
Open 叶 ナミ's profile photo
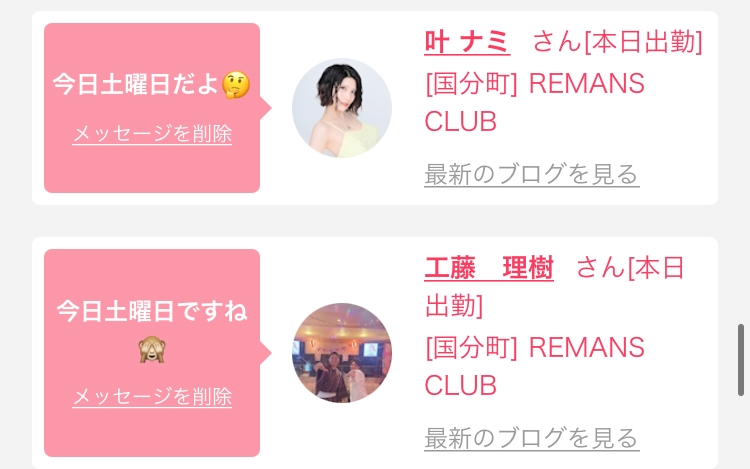[x=342, y=108]
